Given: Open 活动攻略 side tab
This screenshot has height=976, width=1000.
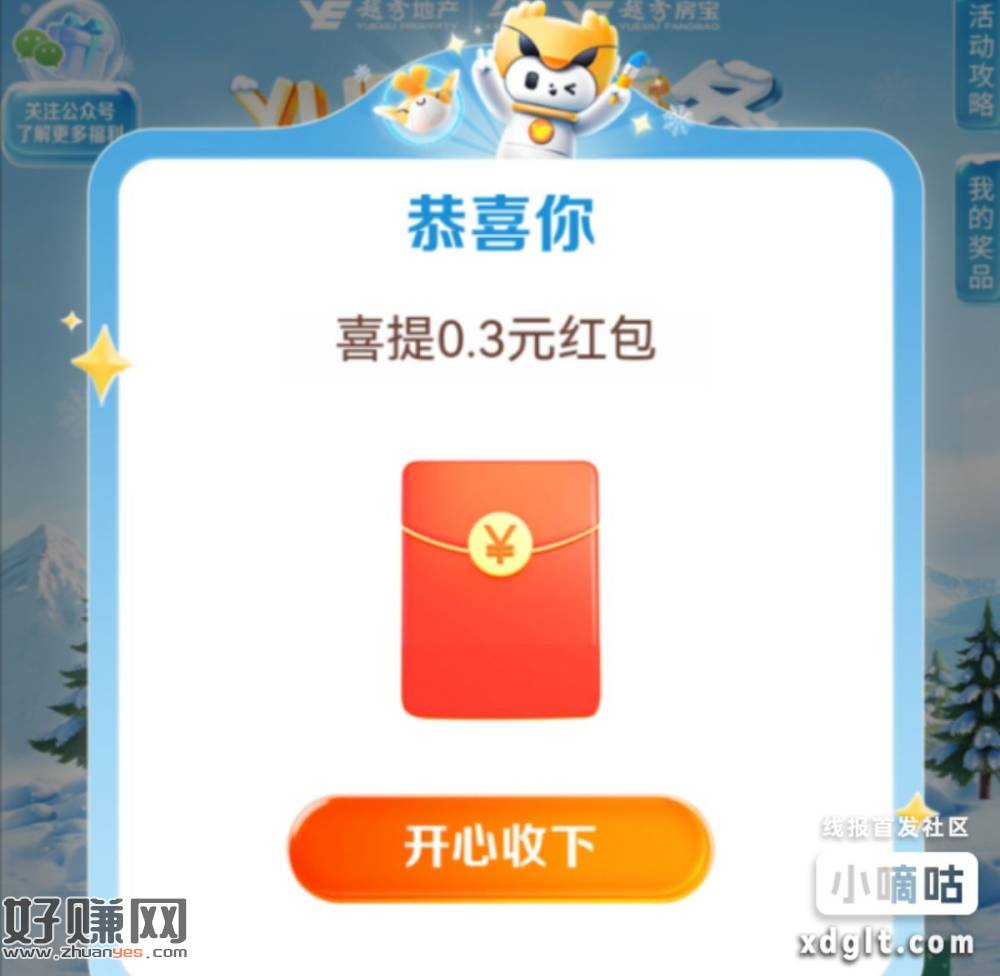Looking at the screenshot, I should point(980,60).
